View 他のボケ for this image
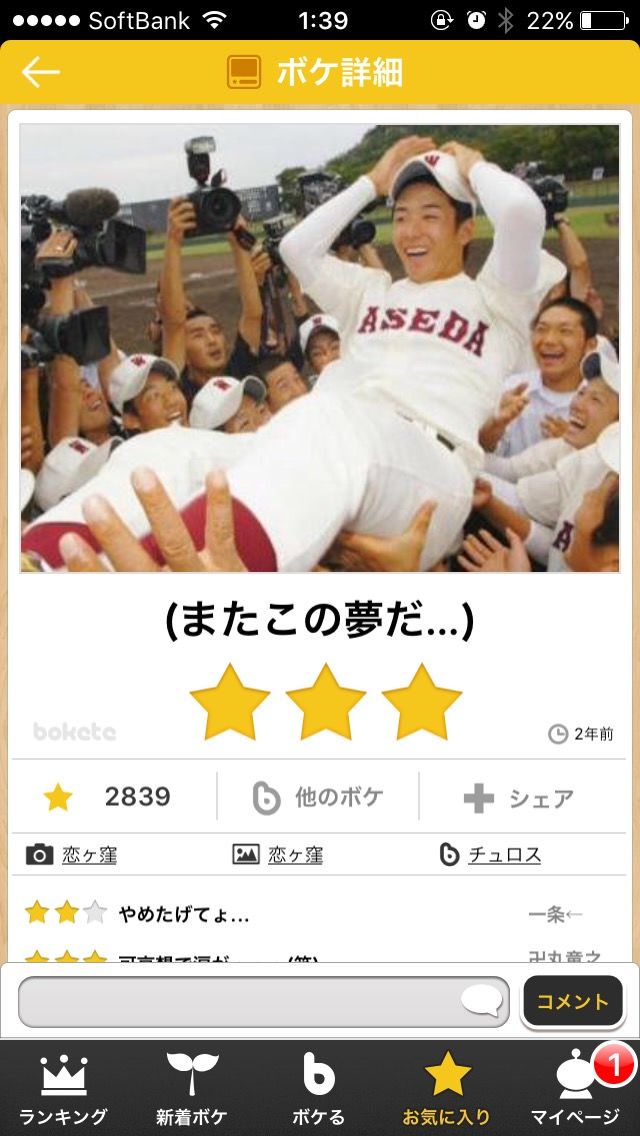Image resolution: width=640 pixels, height=1136 pixels. coord(318,797)
